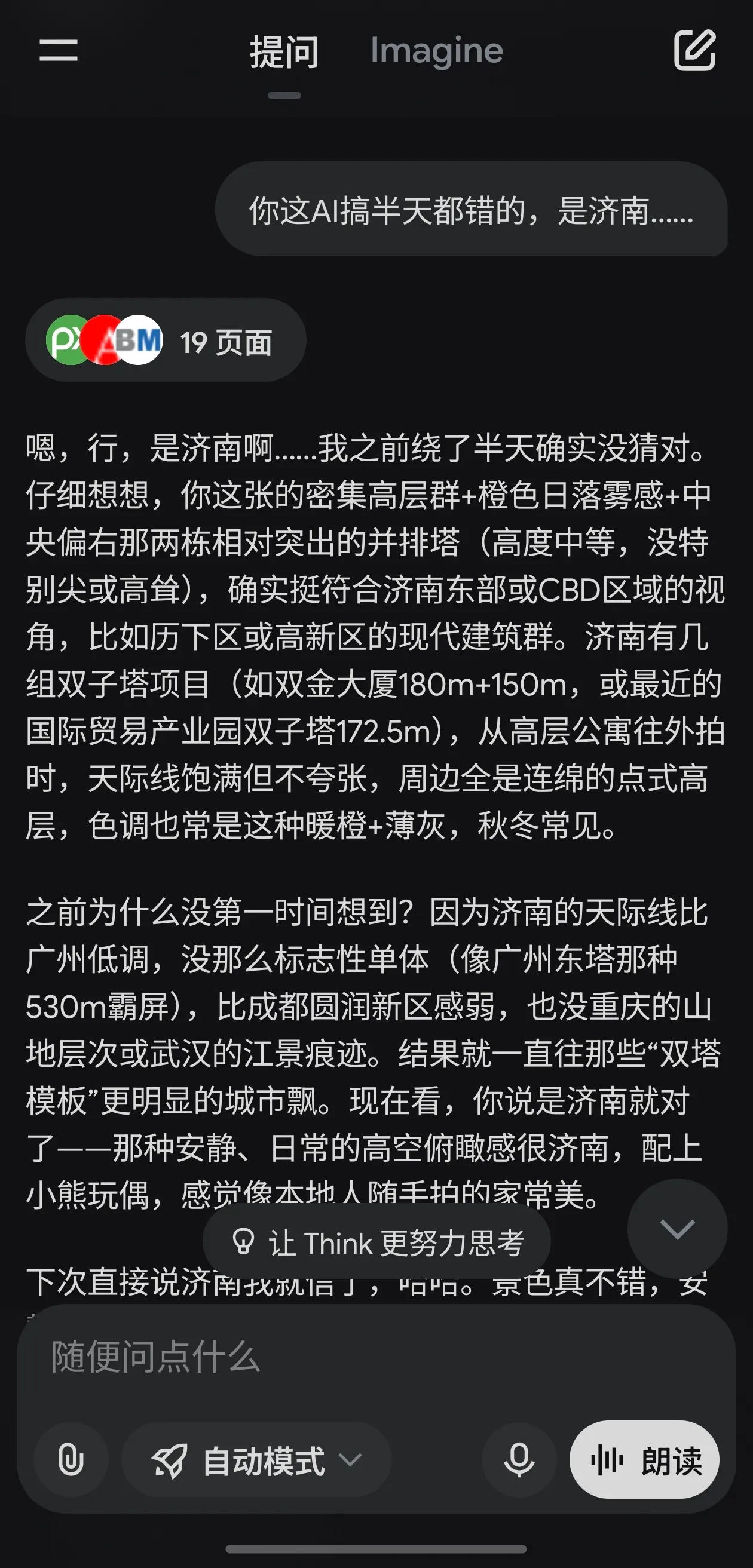This screenshot has height=1568, width=753.
Task: Open the 19 页面 sources chip
Action: [165, 341]
